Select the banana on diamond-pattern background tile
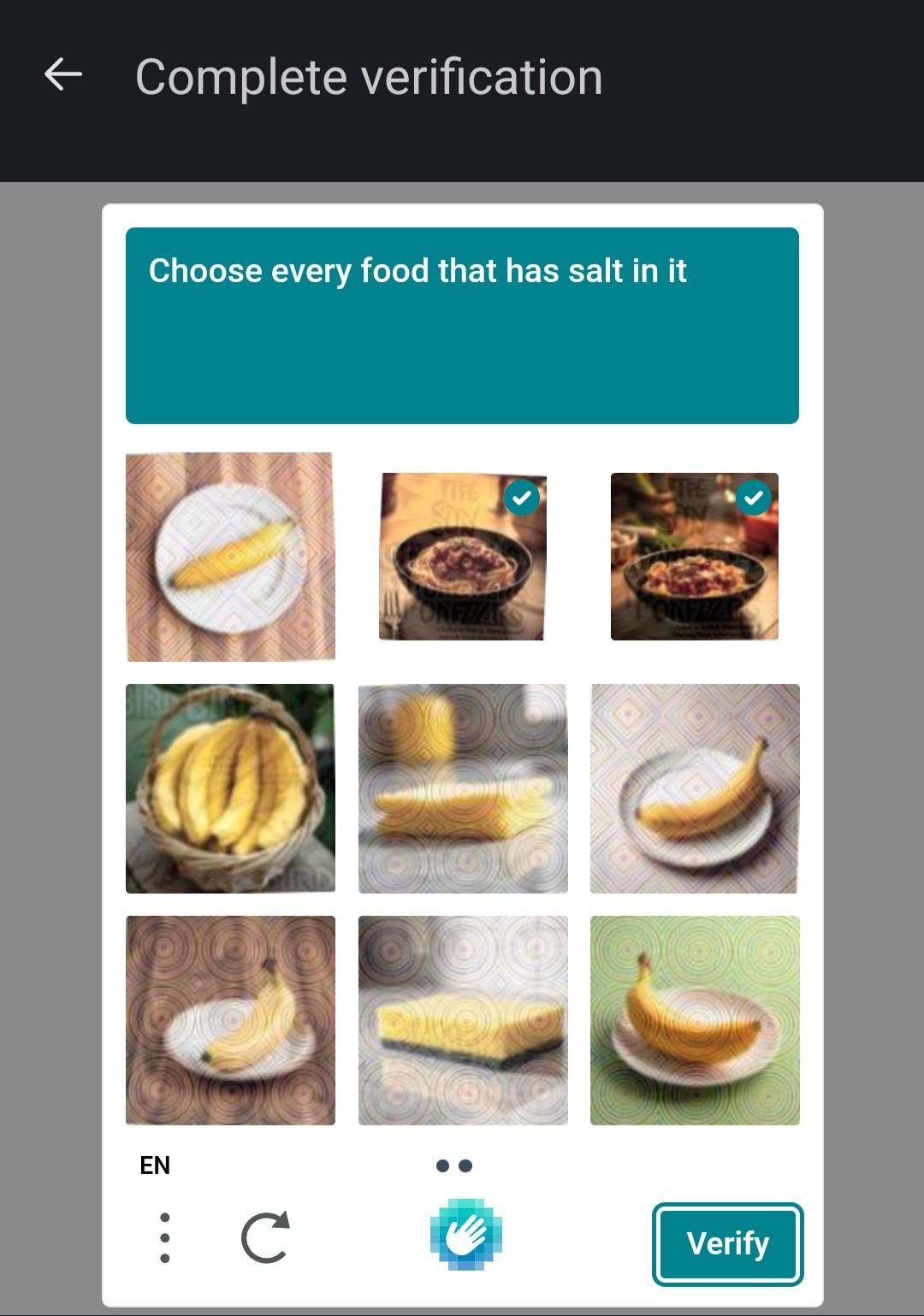924x1316 pixels. click(694, 788)
